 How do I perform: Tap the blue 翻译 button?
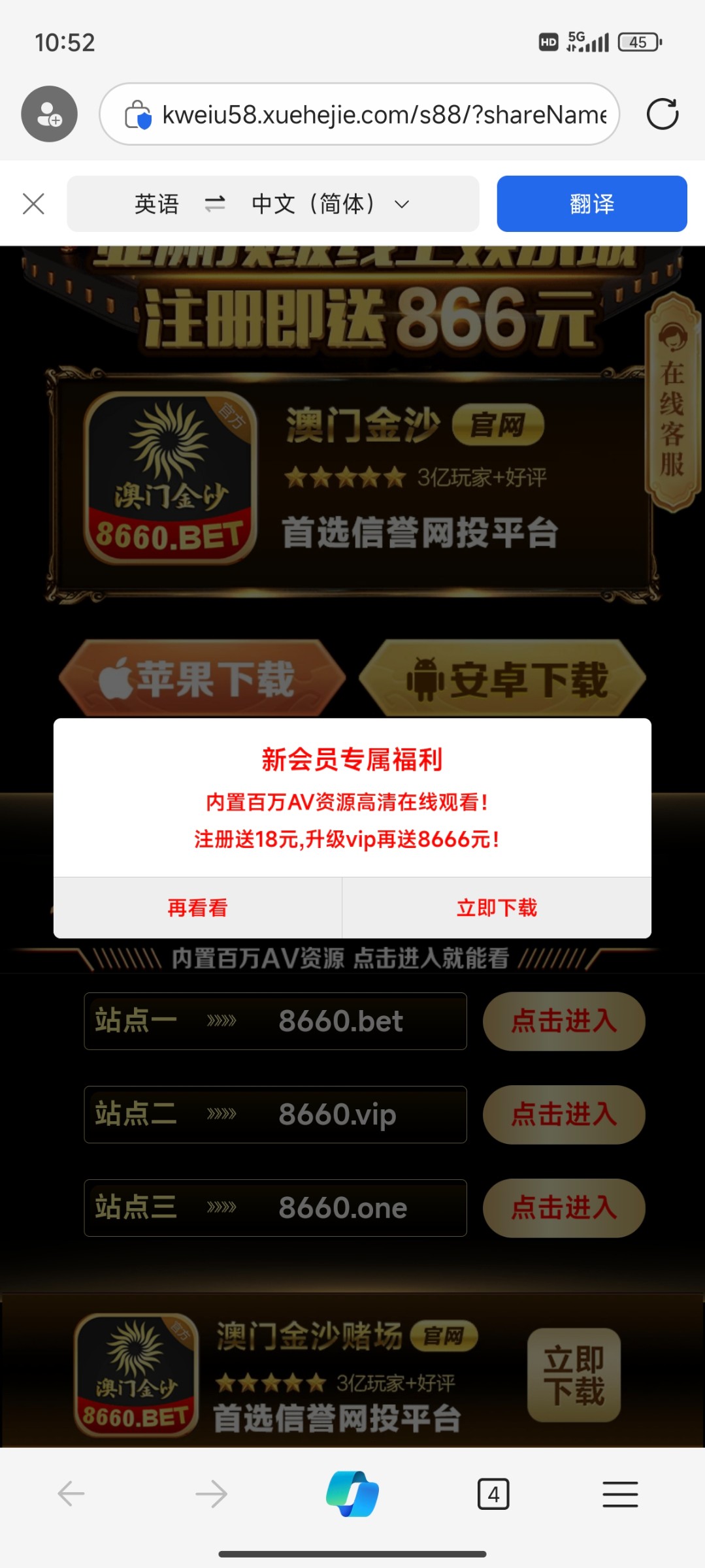[591, 204]
